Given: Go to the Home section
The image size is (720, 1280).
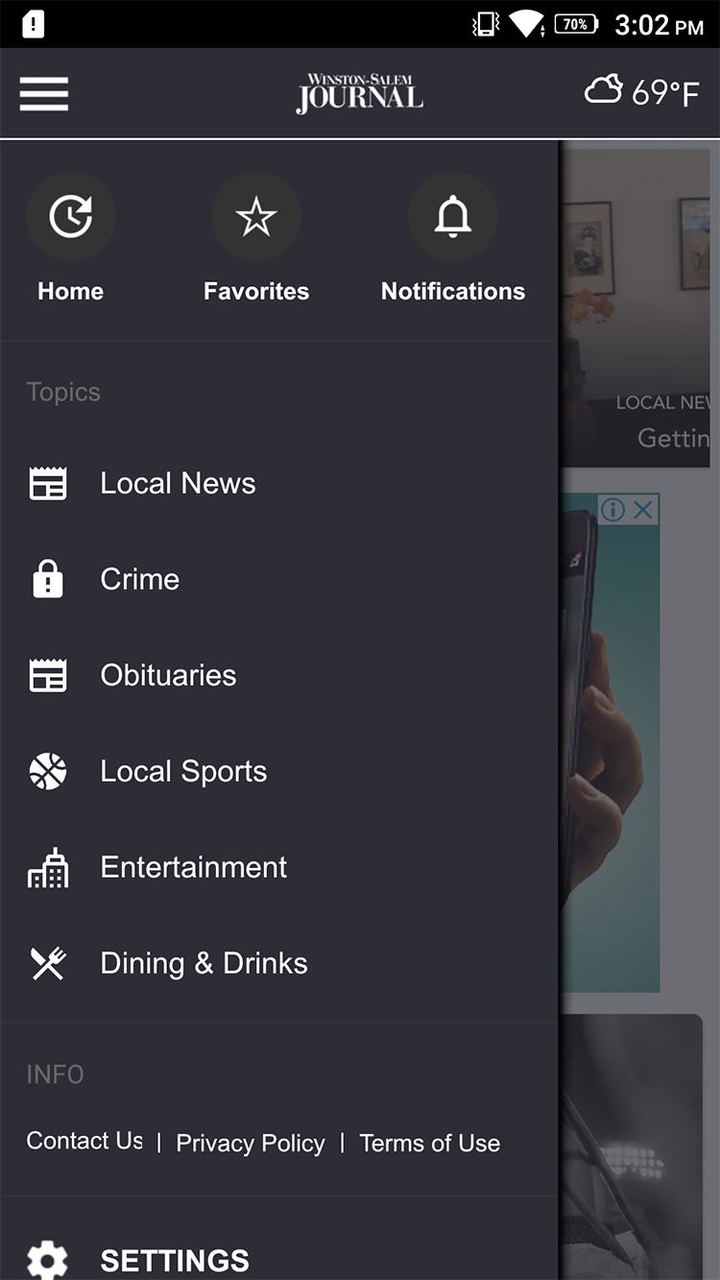Looking at the screenshot, I should pos(71,238).
